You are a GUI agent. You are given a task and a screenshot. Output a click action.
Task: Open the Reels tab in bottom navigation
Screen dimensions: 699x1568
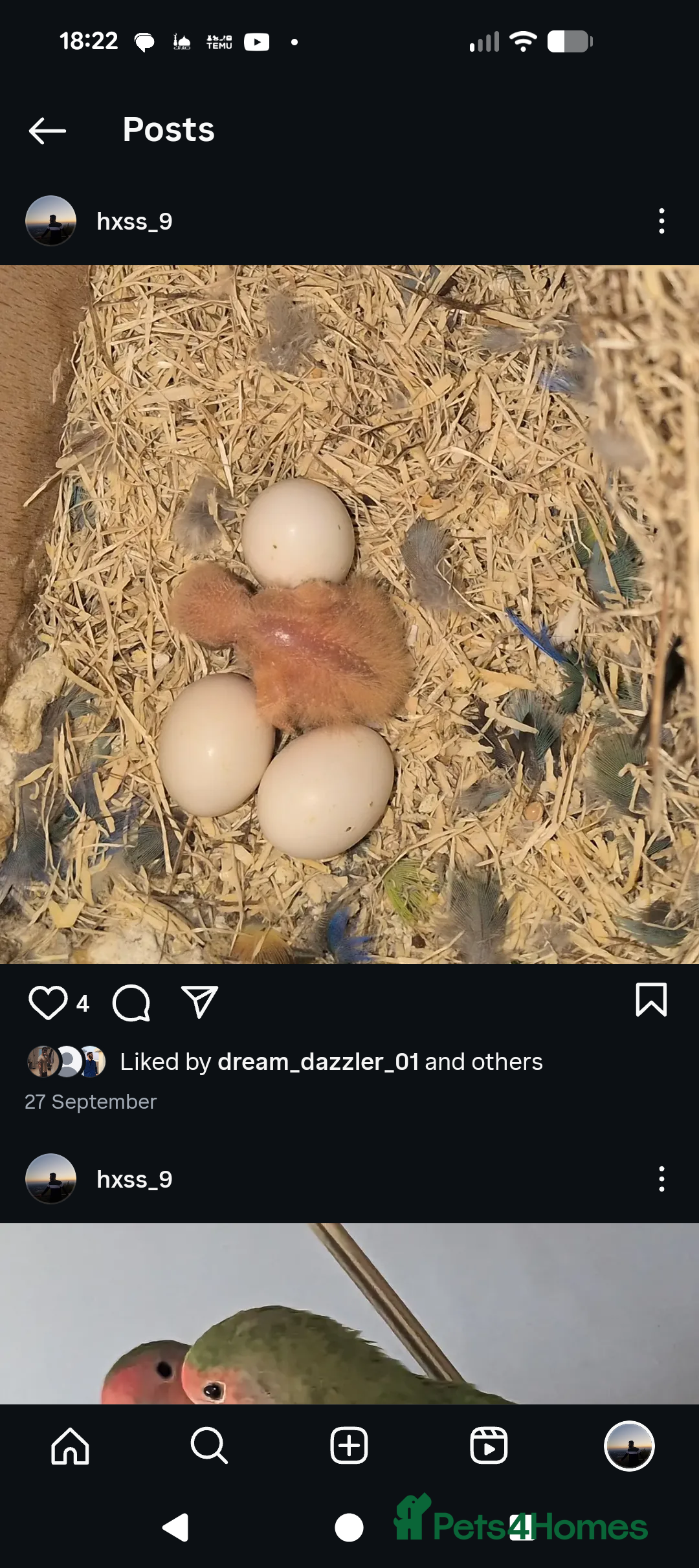[489, 1447]
